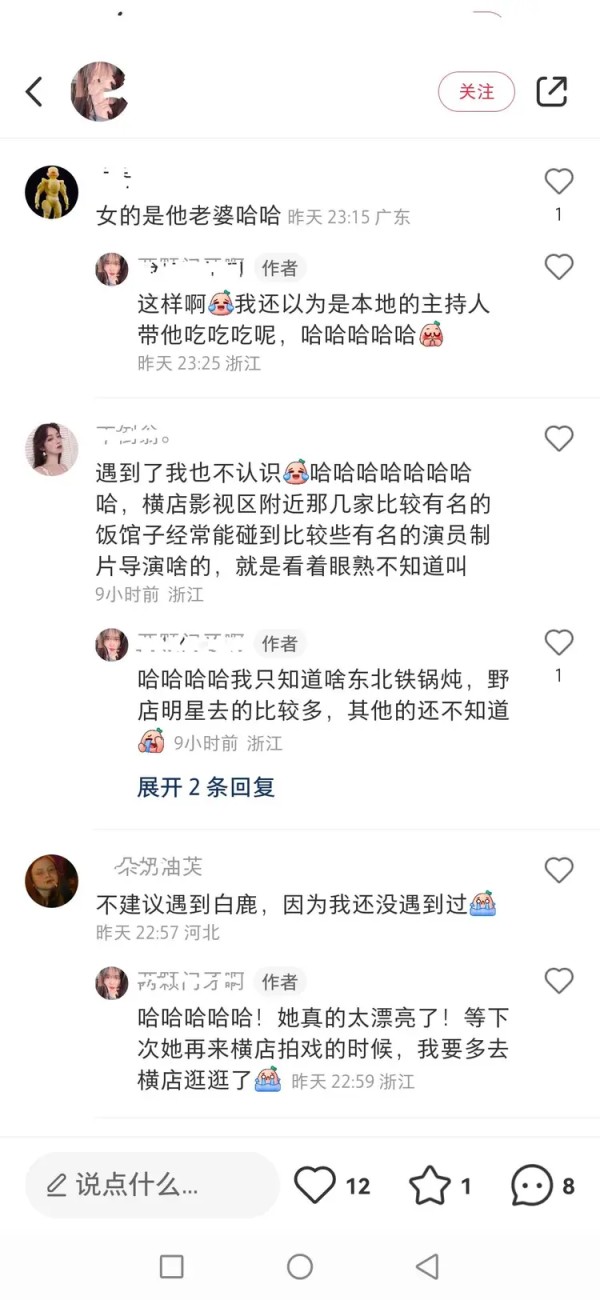View avatar of commenter who mentioned 白鹿
600x1300 pixels.
pyautogui.click(x=51, y=881)
